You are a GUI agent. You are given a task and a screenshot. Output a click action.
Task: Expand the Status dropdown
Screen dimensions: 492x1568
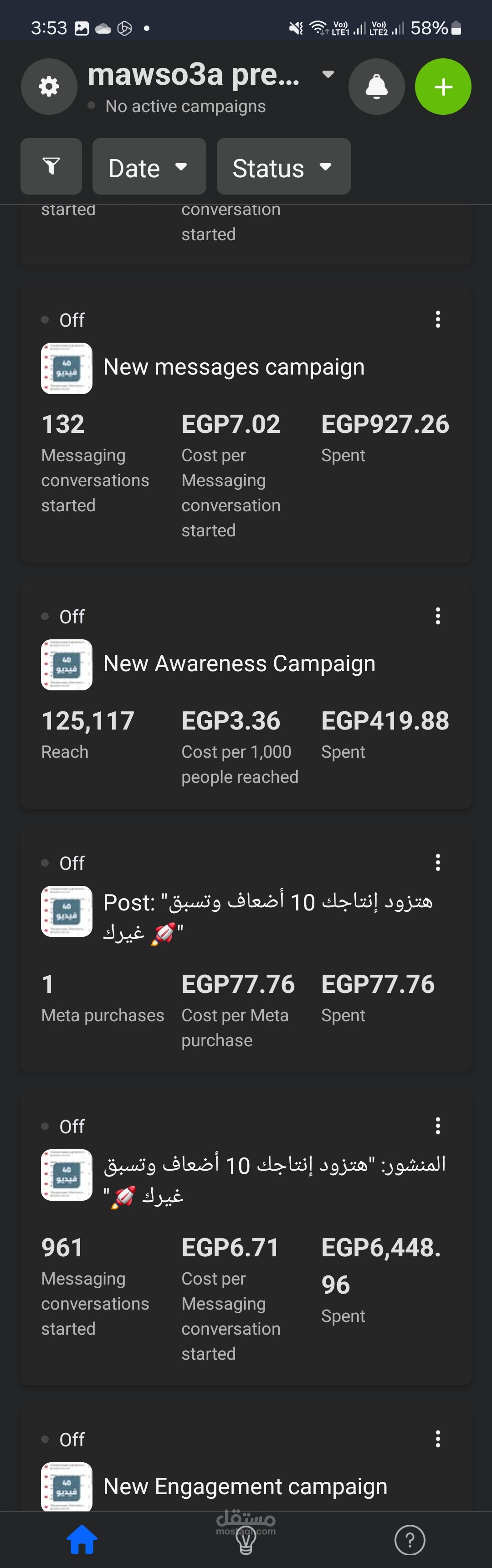coord(283,166)
